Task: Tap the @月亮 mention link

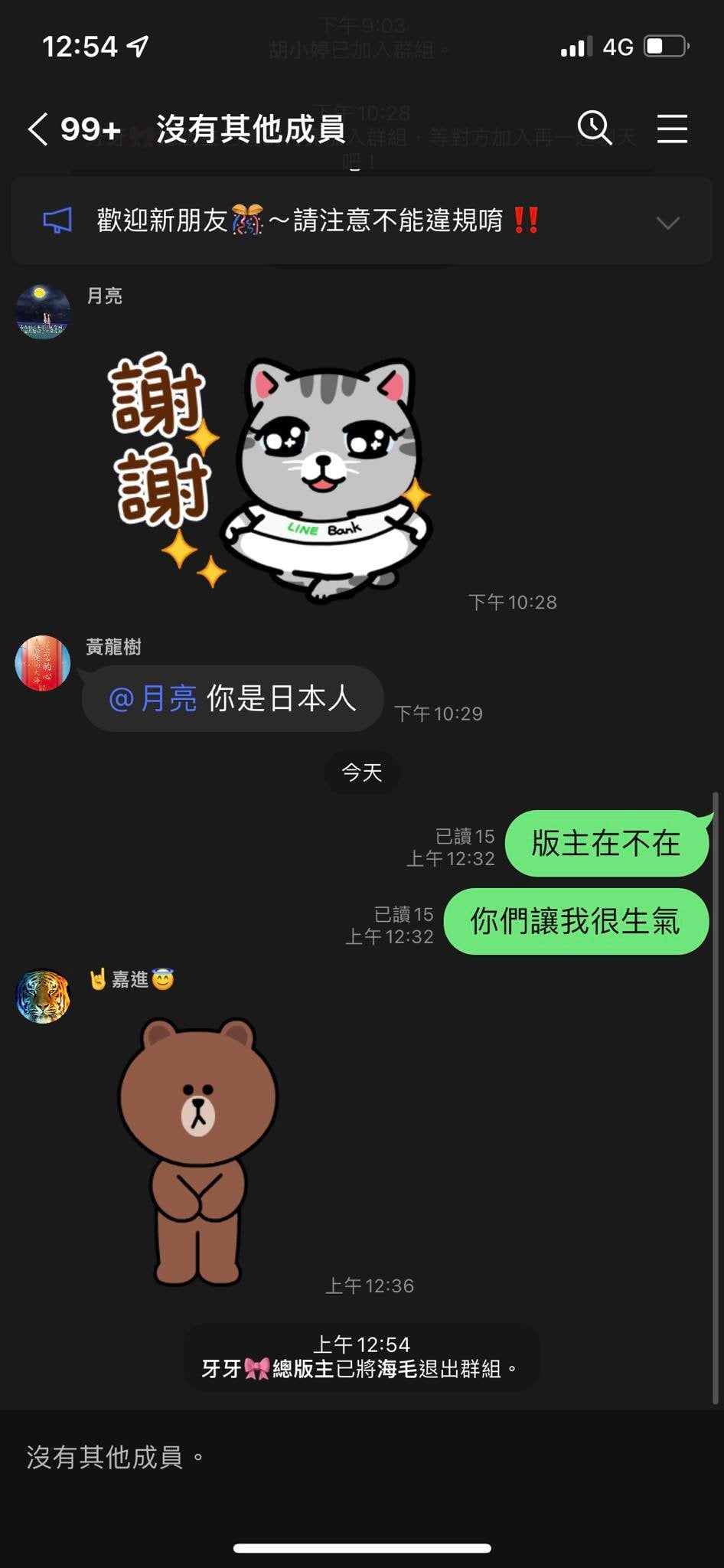Action: 153,698
